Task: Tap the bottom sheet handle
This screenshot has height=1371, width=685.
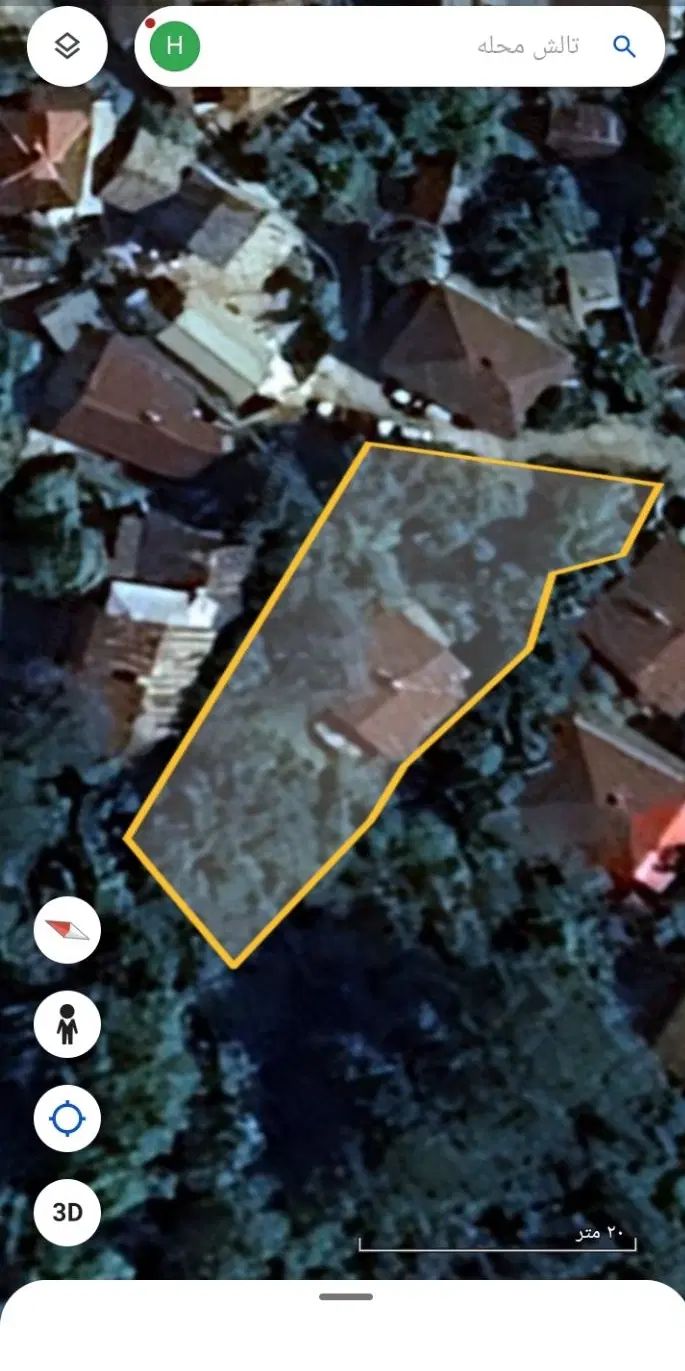Action: coord(346,1297)
